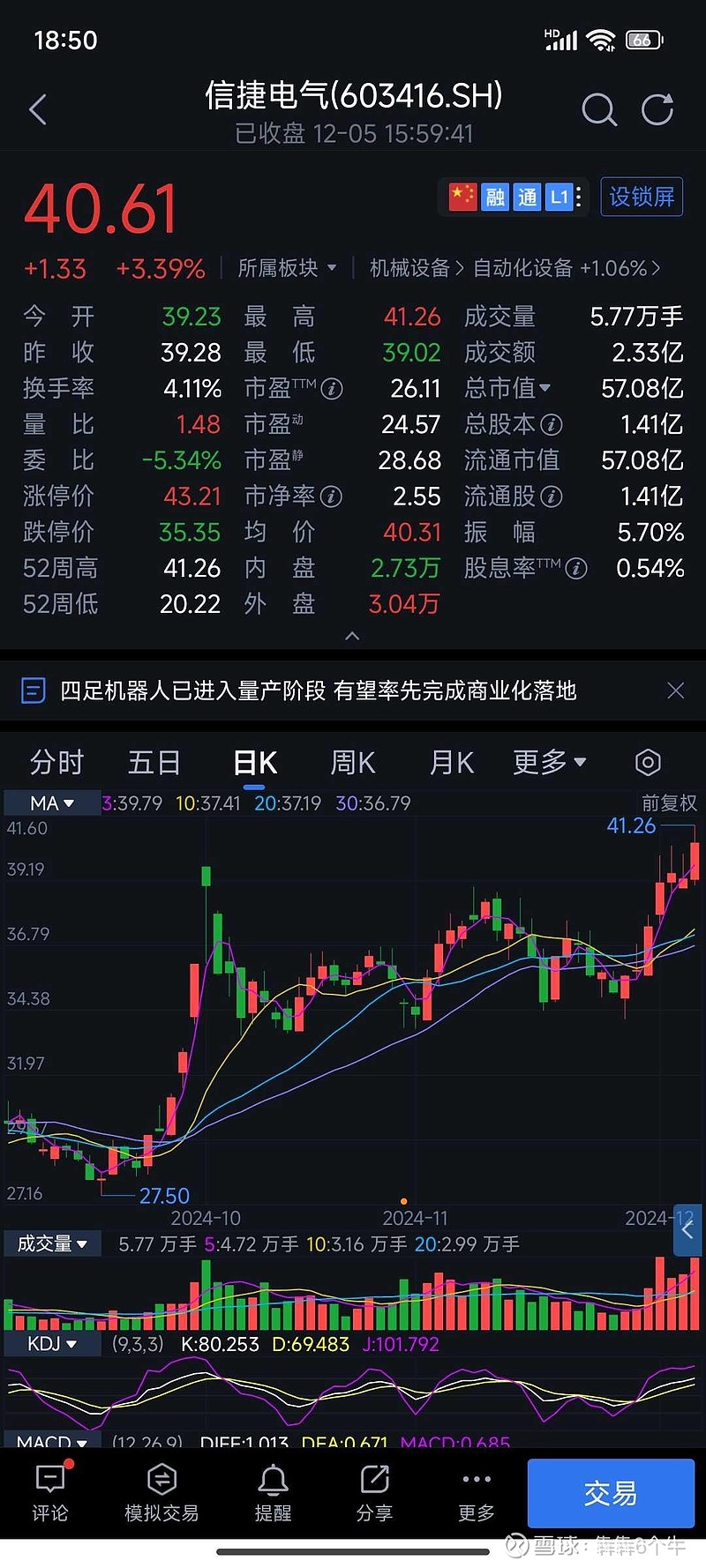The image size is (706, 1568).
Task: View 市净率 info tooltip
Action: click(x=331, y=497)
